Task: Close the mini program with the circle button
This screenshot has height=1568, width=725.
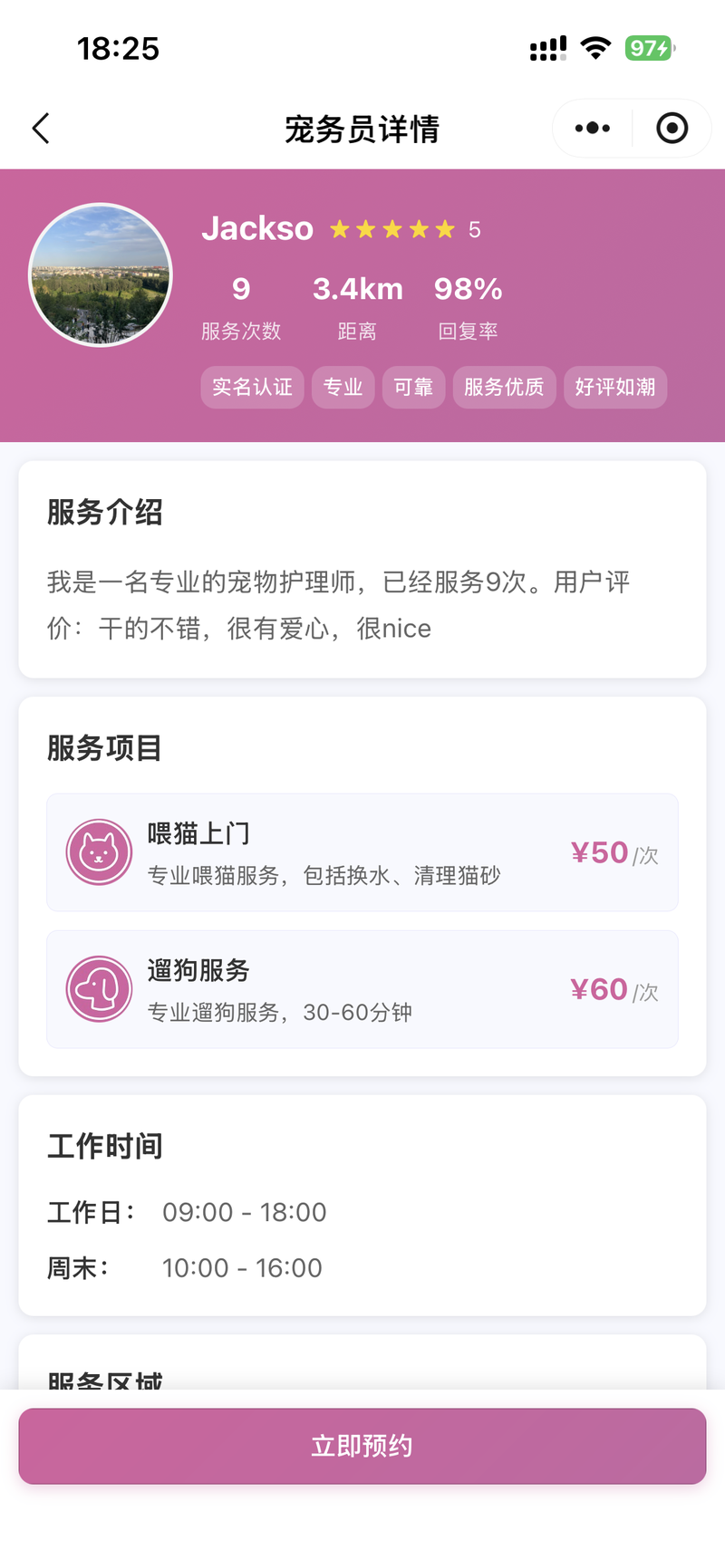Action: [672, 129]
